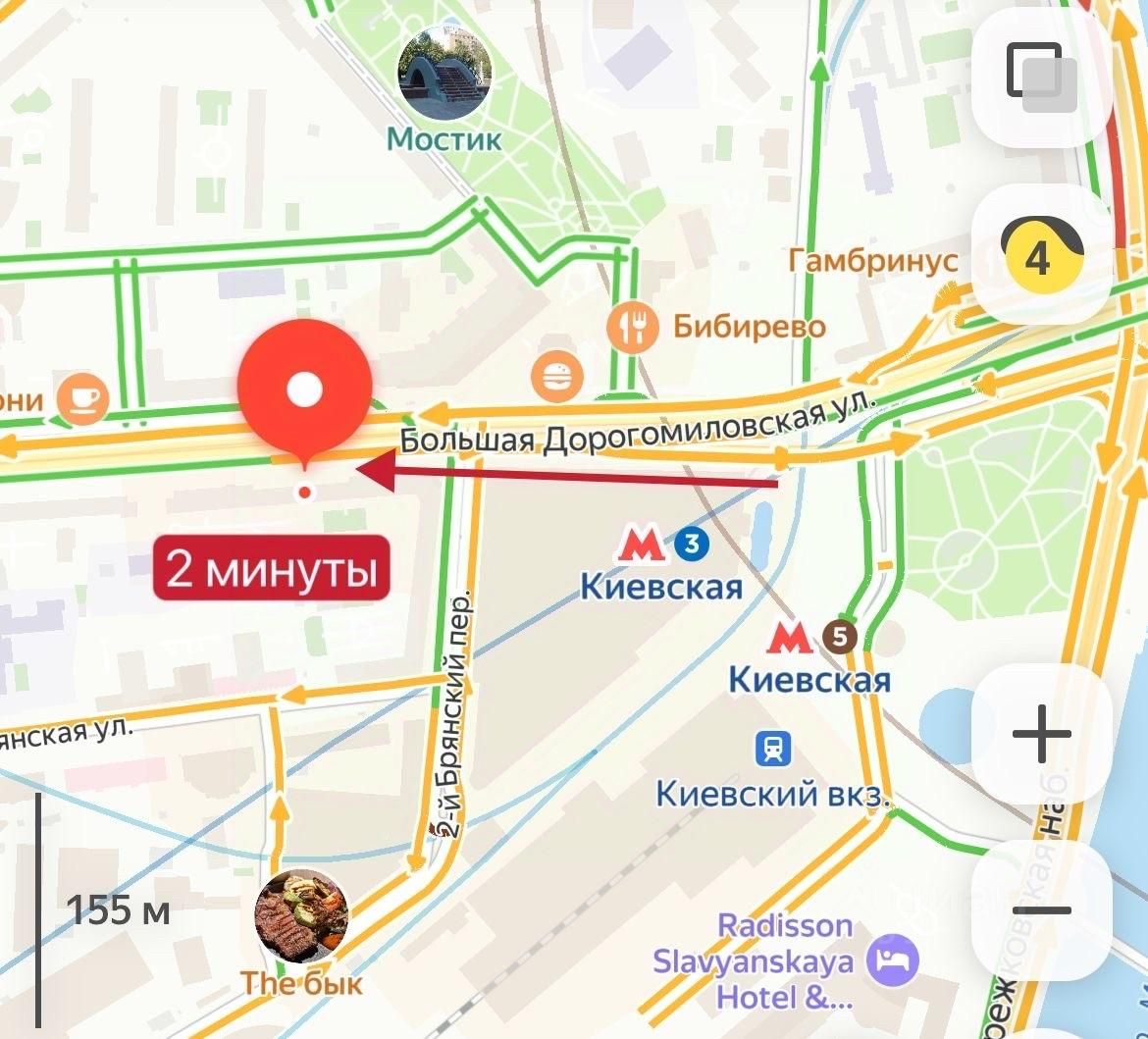Select the coffee cup cafe marker

tap(82, 399)
